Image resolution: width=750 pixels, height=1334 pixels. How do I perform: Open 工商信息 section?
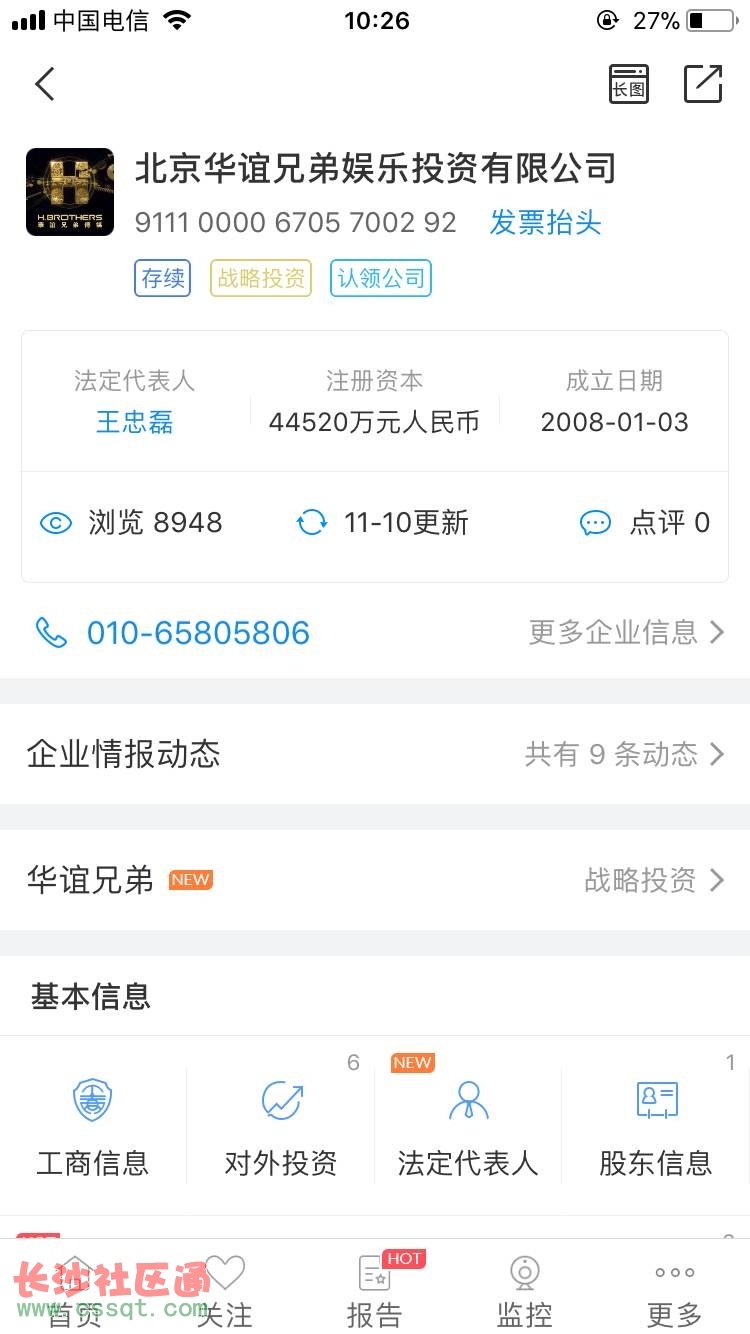pyautogui.click(x=93, y=1126)
